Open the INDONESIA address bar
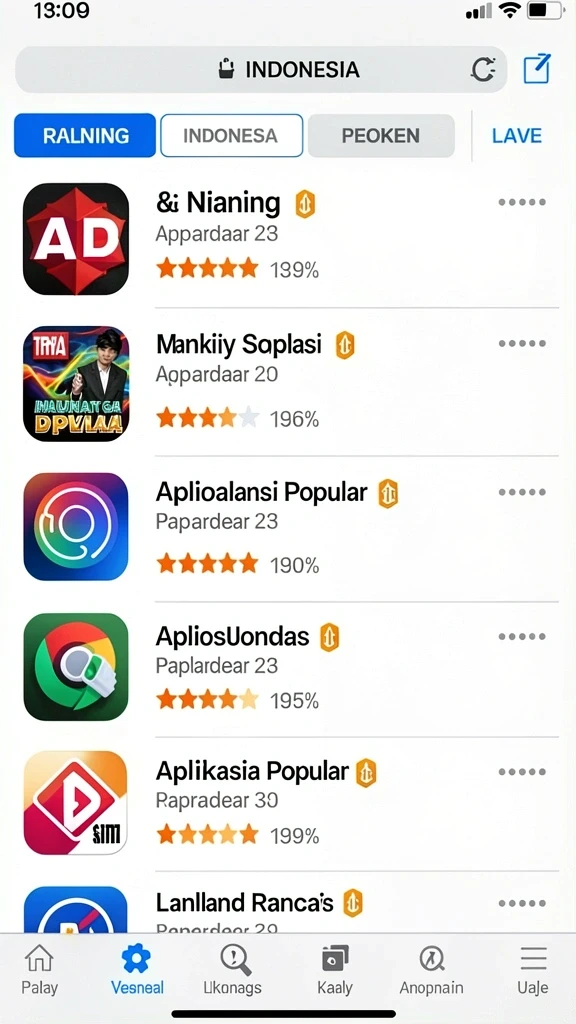Image resolution: width=576 pixels, height=1024 pixels. [x=261, y=69]
